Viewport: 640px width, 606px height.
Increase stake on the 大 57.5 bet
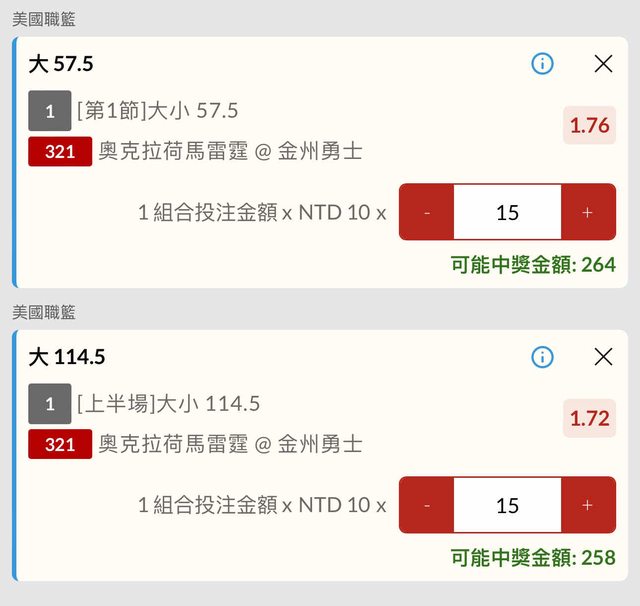point(587,212)
